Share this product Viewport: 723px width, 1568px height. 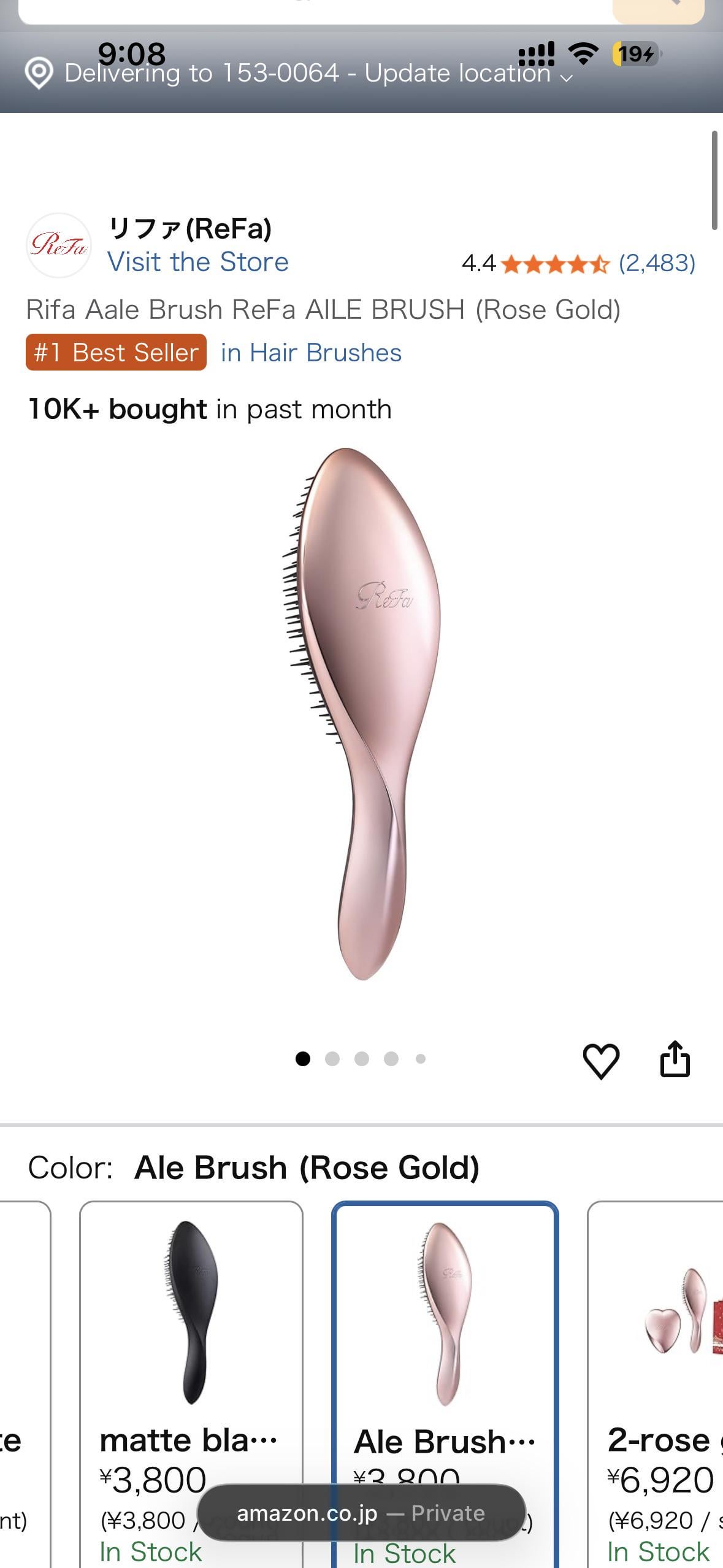tap(675, 1059)
